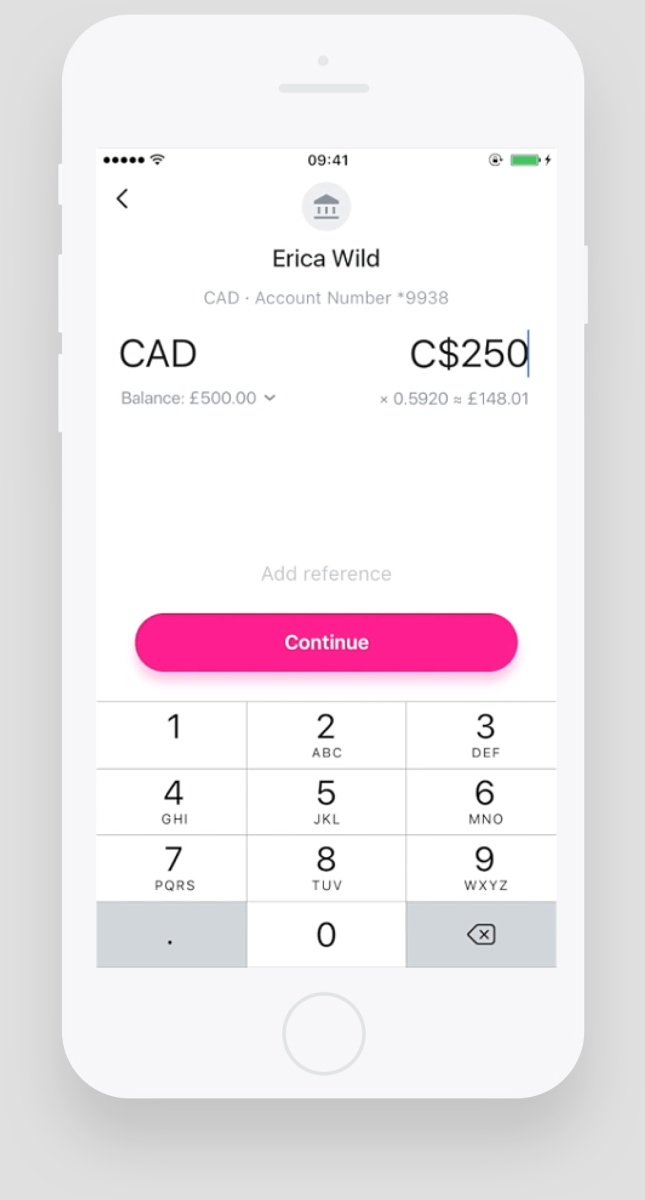Enter digit 5 on the keypad

pyautogui.click(x=326, y=802)
